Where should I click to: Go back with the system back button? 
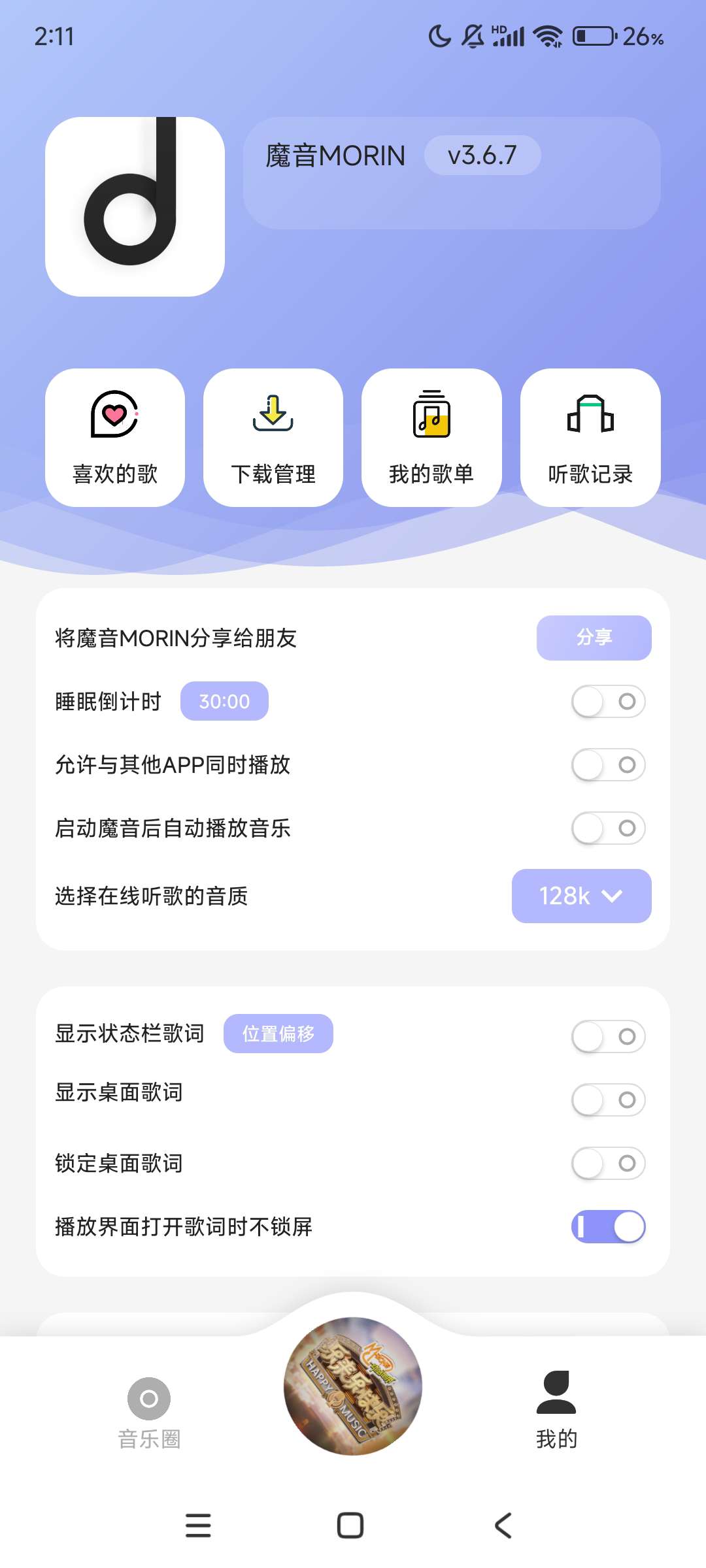coord(503,1526)
